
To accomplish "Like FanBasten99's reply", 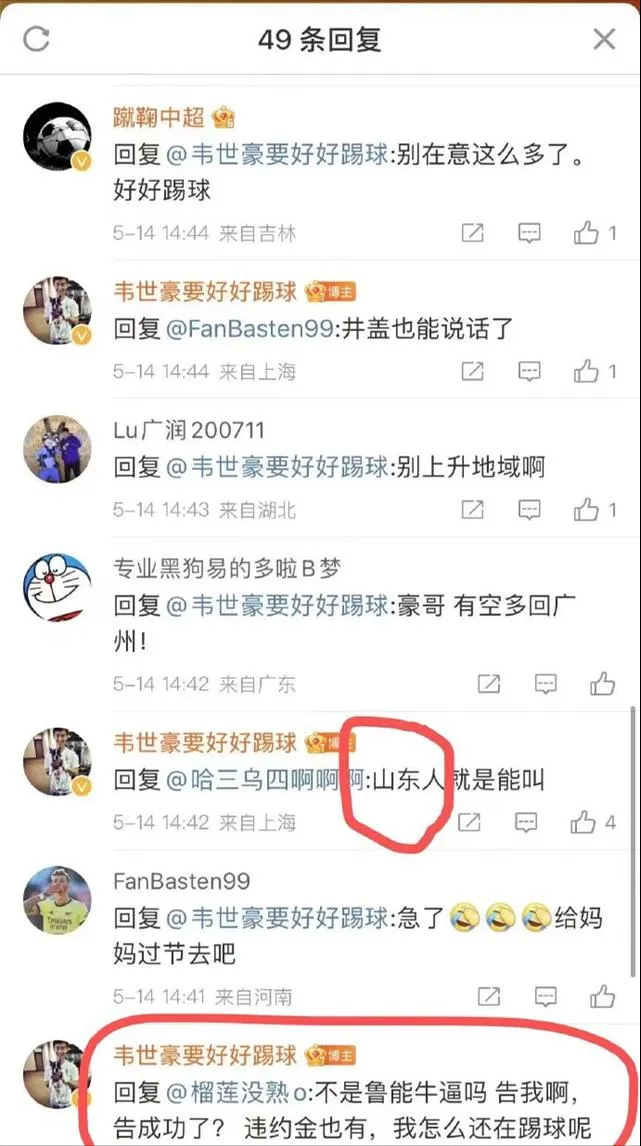I will click(x=602, y=996).
